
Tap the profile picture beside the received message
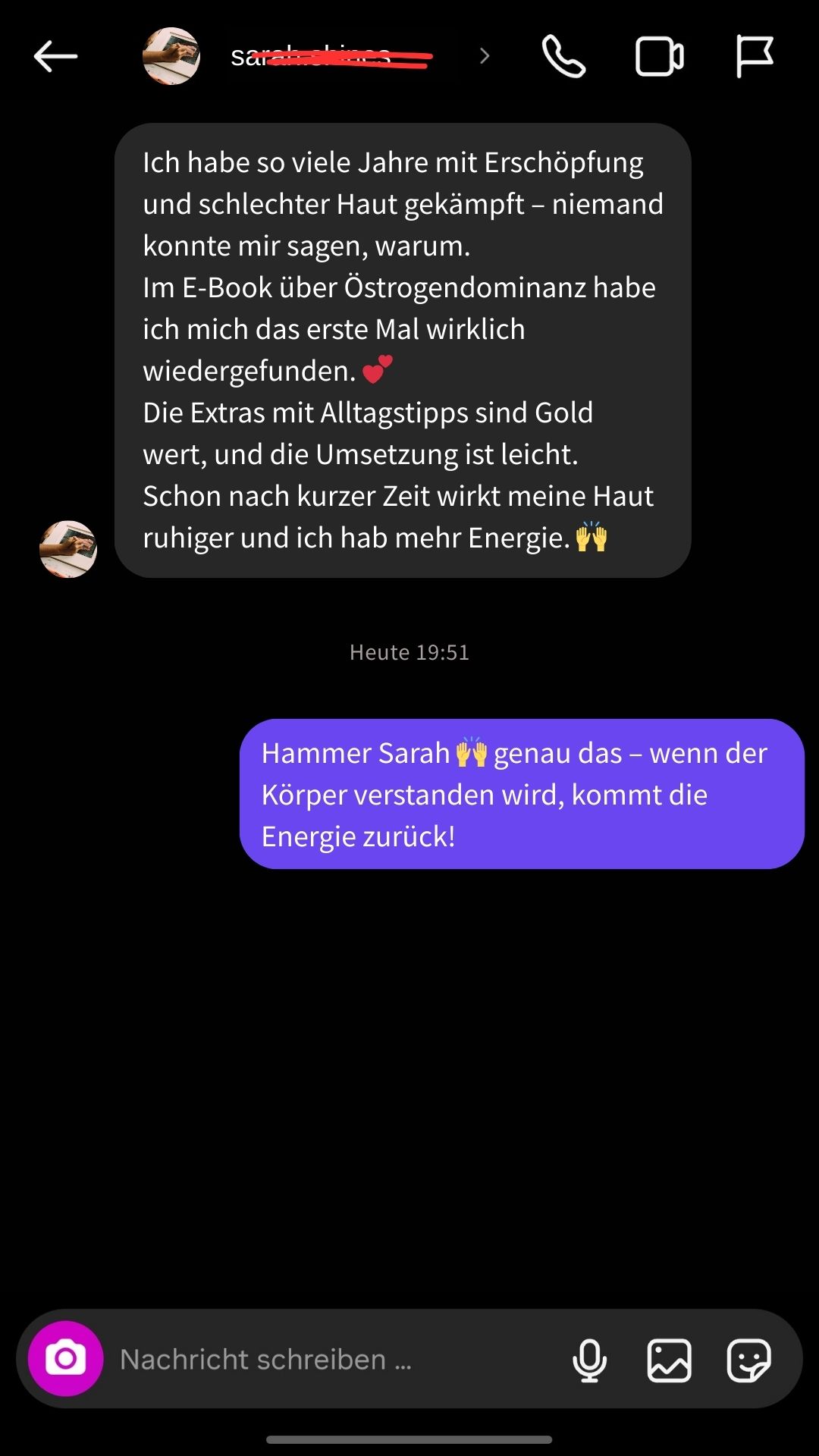pyautogui.click(x=68, y=549)
